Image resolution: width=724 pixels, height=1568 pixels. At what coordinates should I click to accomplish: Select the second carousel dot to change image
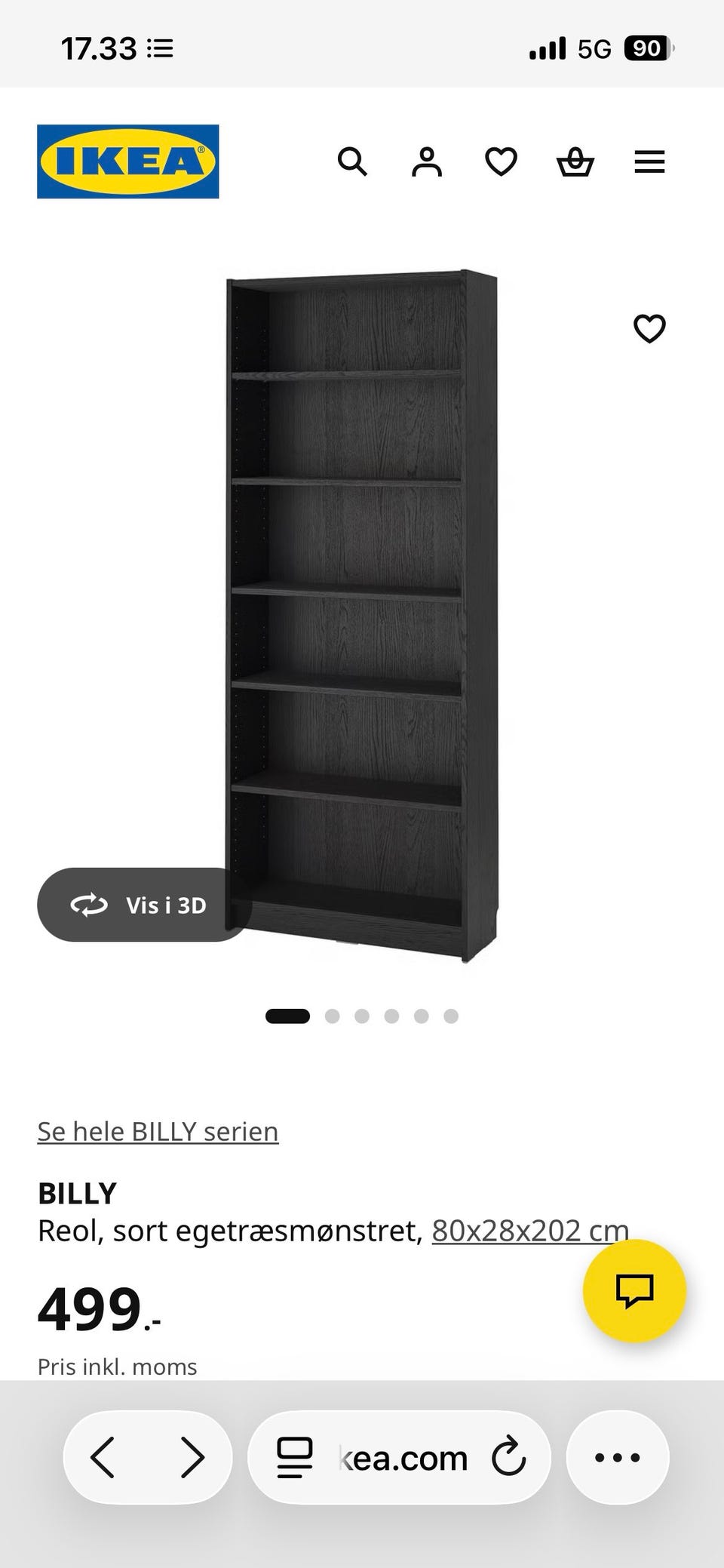(332, 1016)
